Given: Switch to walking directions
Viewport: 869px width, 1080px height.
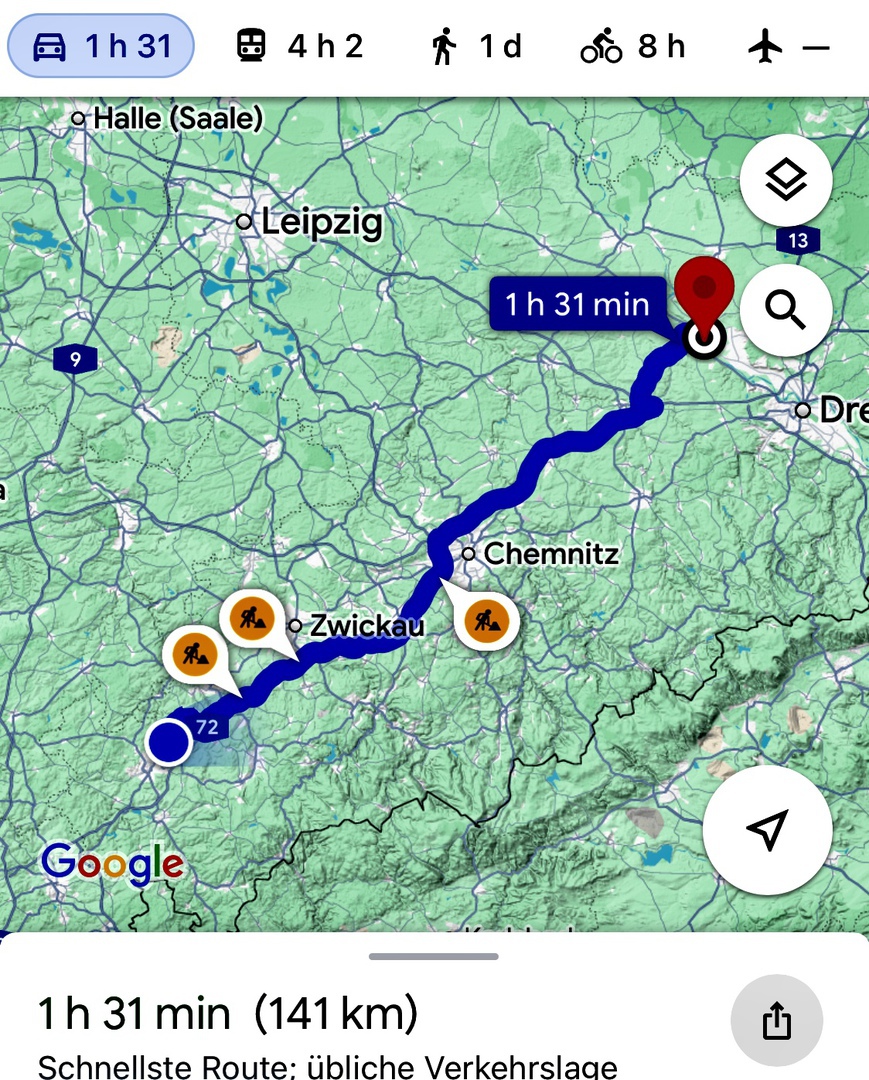Looking at the screenshot, I should coord(476,46).
